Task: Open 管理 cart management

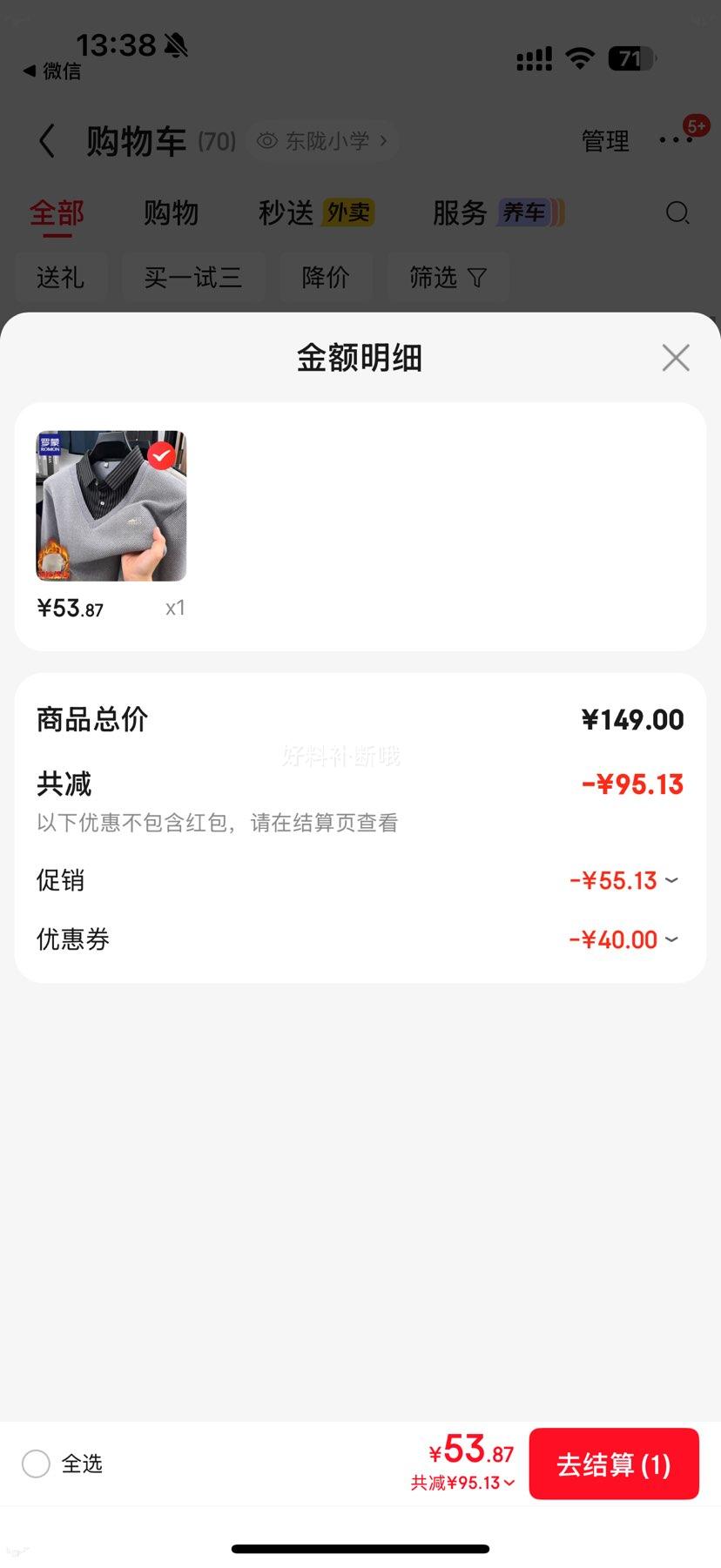Action: pyautogui.click(x=605, y=140)
